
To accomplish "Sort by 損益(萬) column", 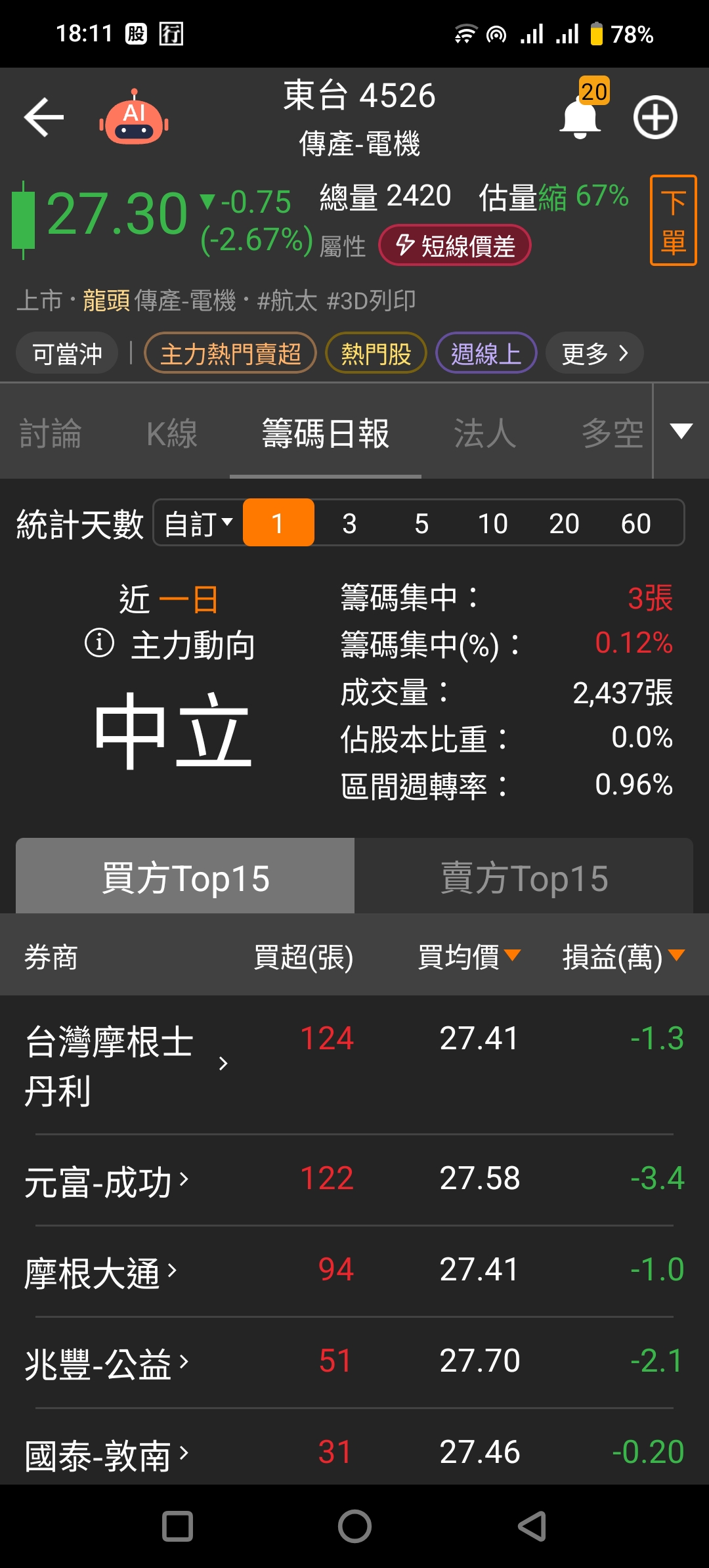I will pyautogui.click(x=623, y=957).
